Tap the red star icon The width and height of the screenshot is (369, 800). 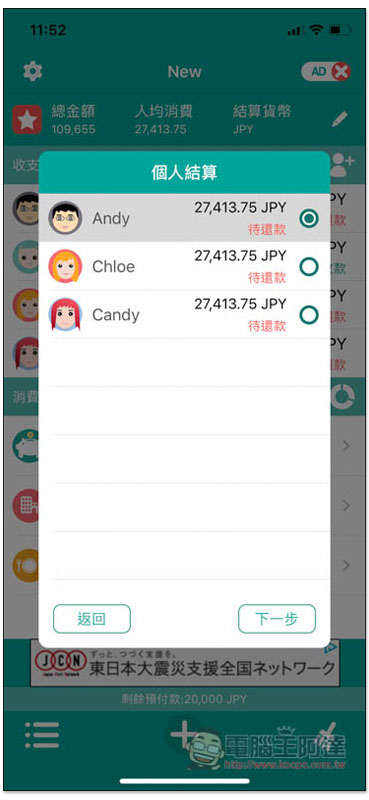pyautogui.click(x=27, y=120)
